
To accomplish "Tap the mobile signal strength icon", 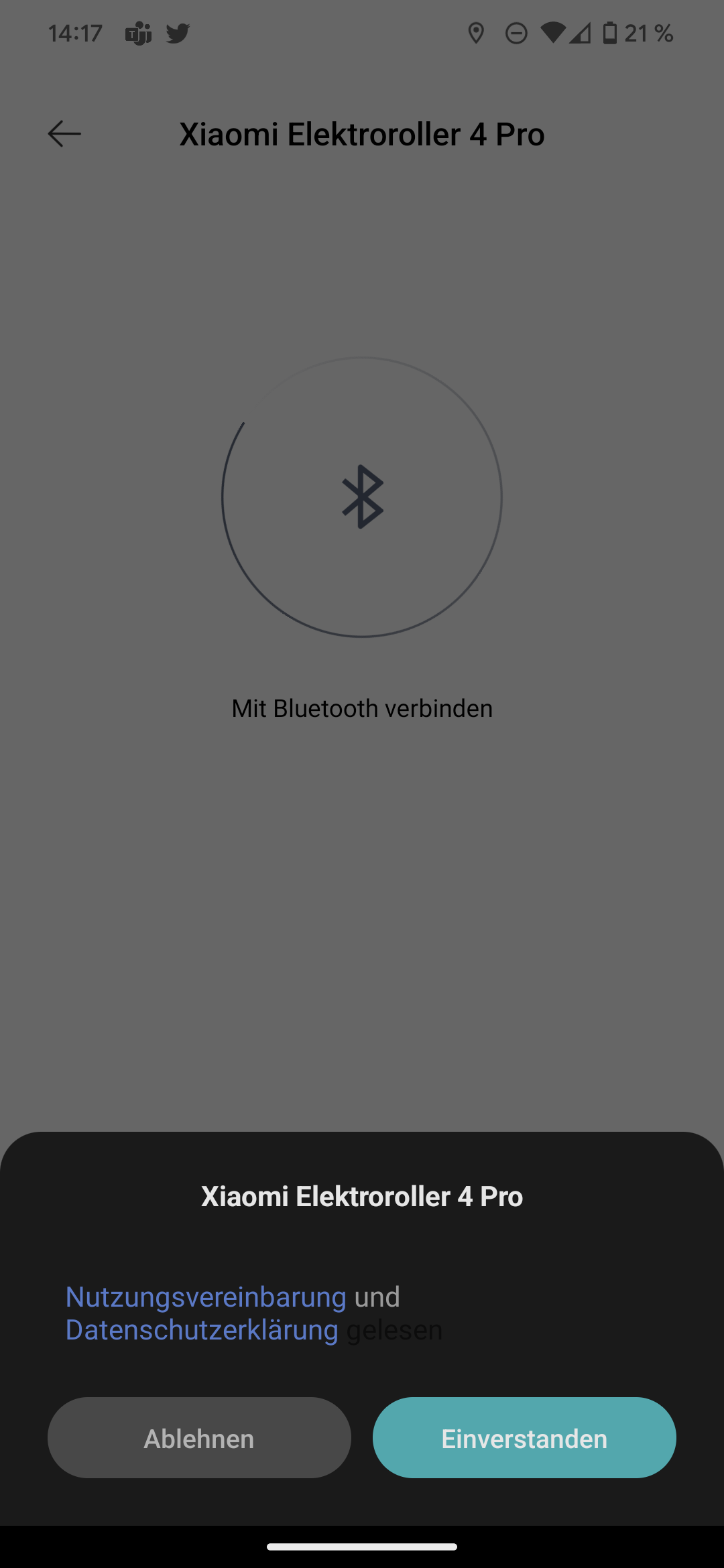I will tap(582, 33).
